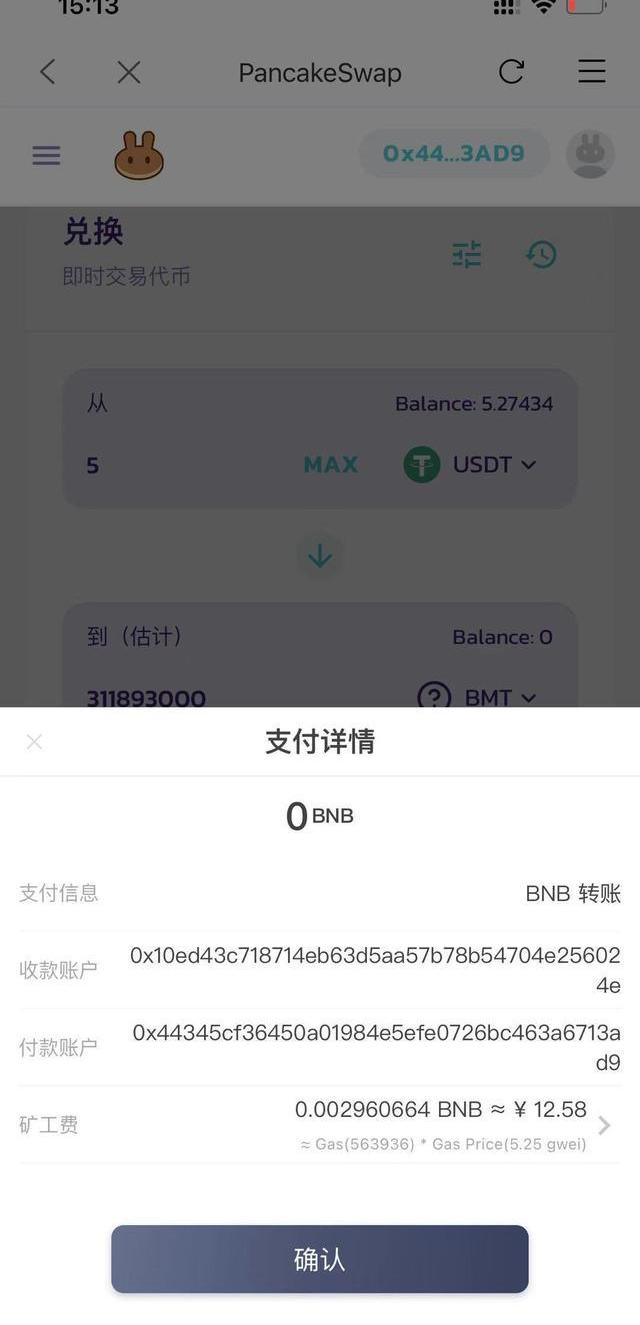Edit the 从 amount field showing 5
The image size is (640, 1325).
tap(180, 465)
